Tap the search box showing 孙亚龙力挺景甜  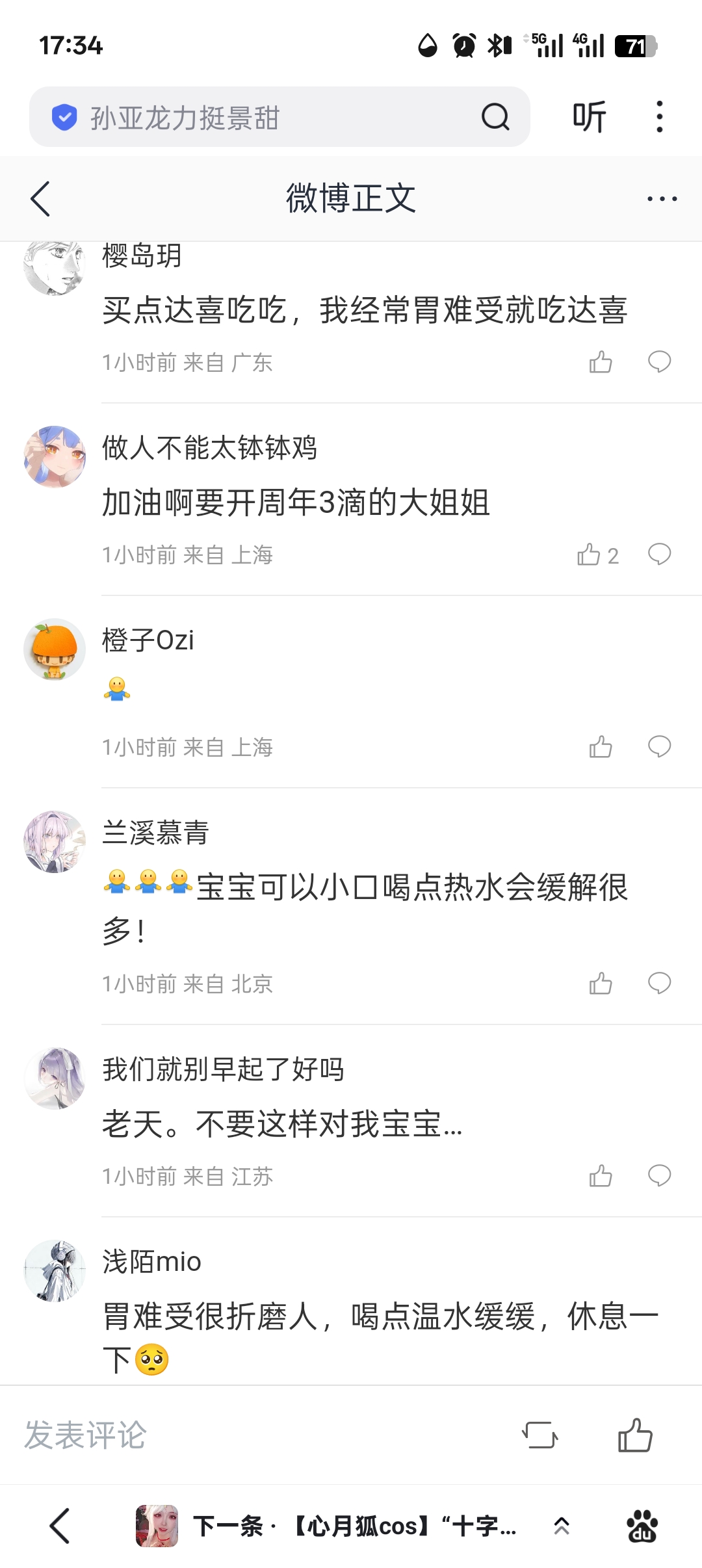[279, 117]
